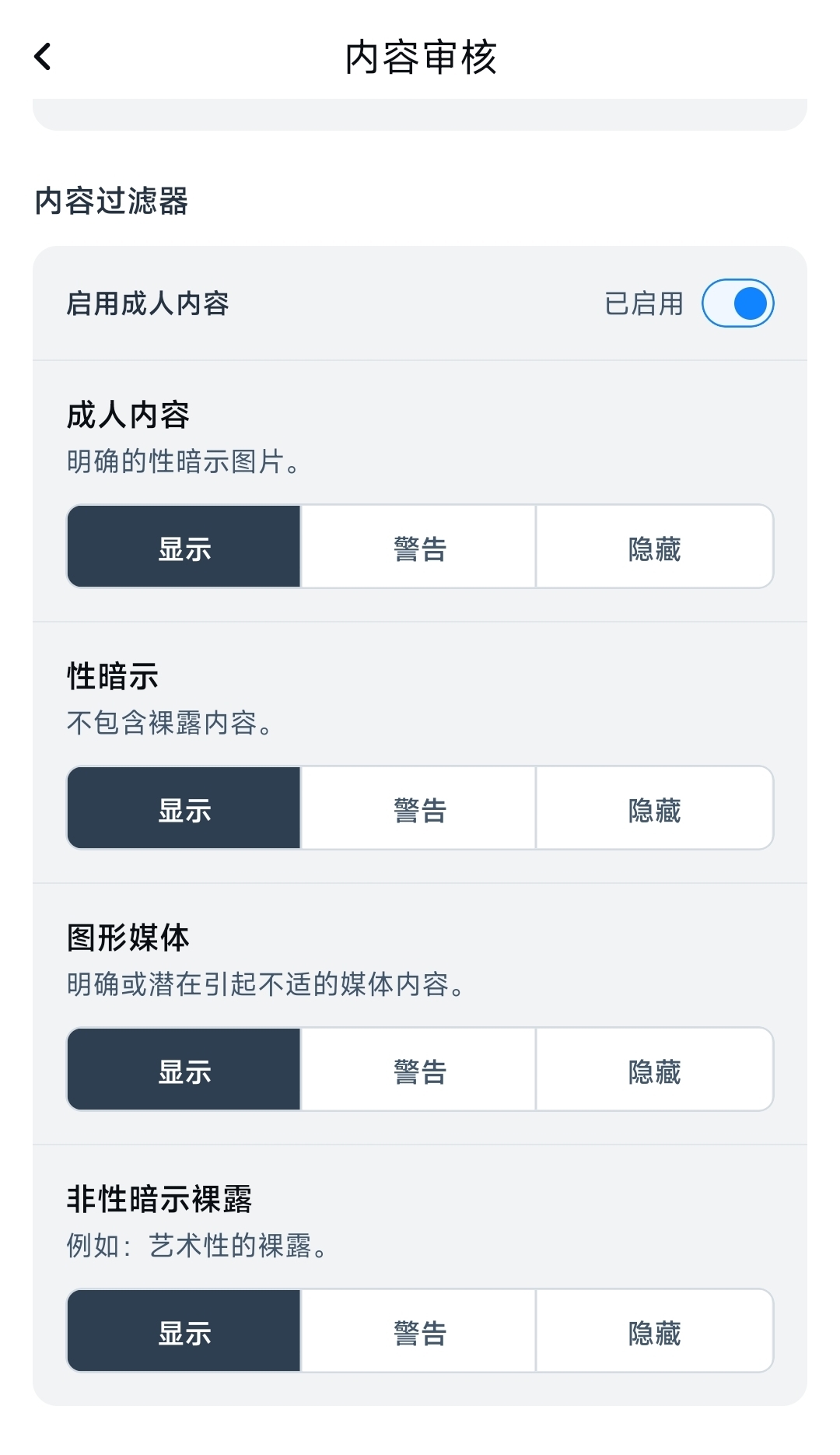Select 警告 for 成人内容
The width and height of the screenshot is (840, 1455).
click(419, 547)
